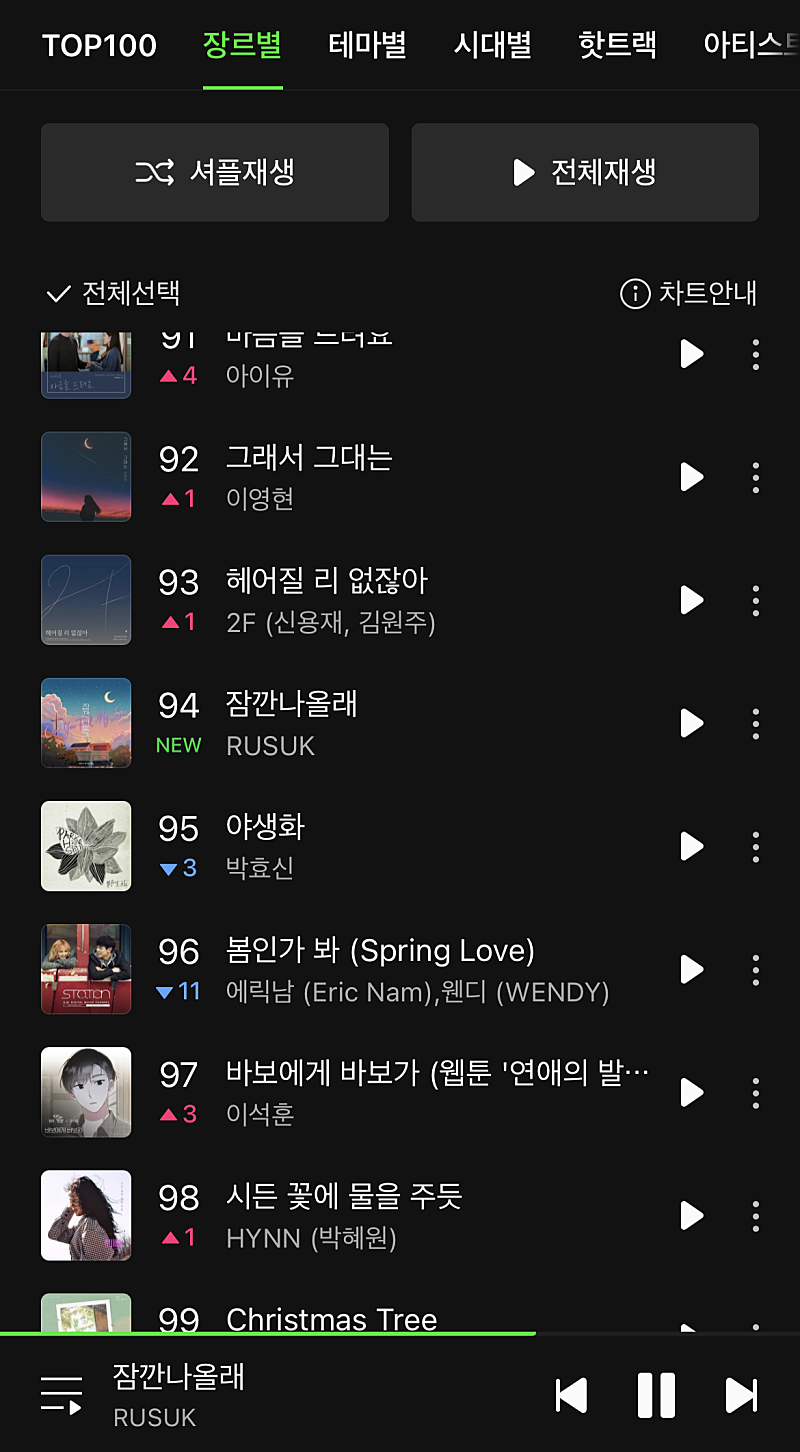Open more options for 헤어질 리 없잖아
800x1452 pixels.
pyautogui.click(x=755, y=600)
